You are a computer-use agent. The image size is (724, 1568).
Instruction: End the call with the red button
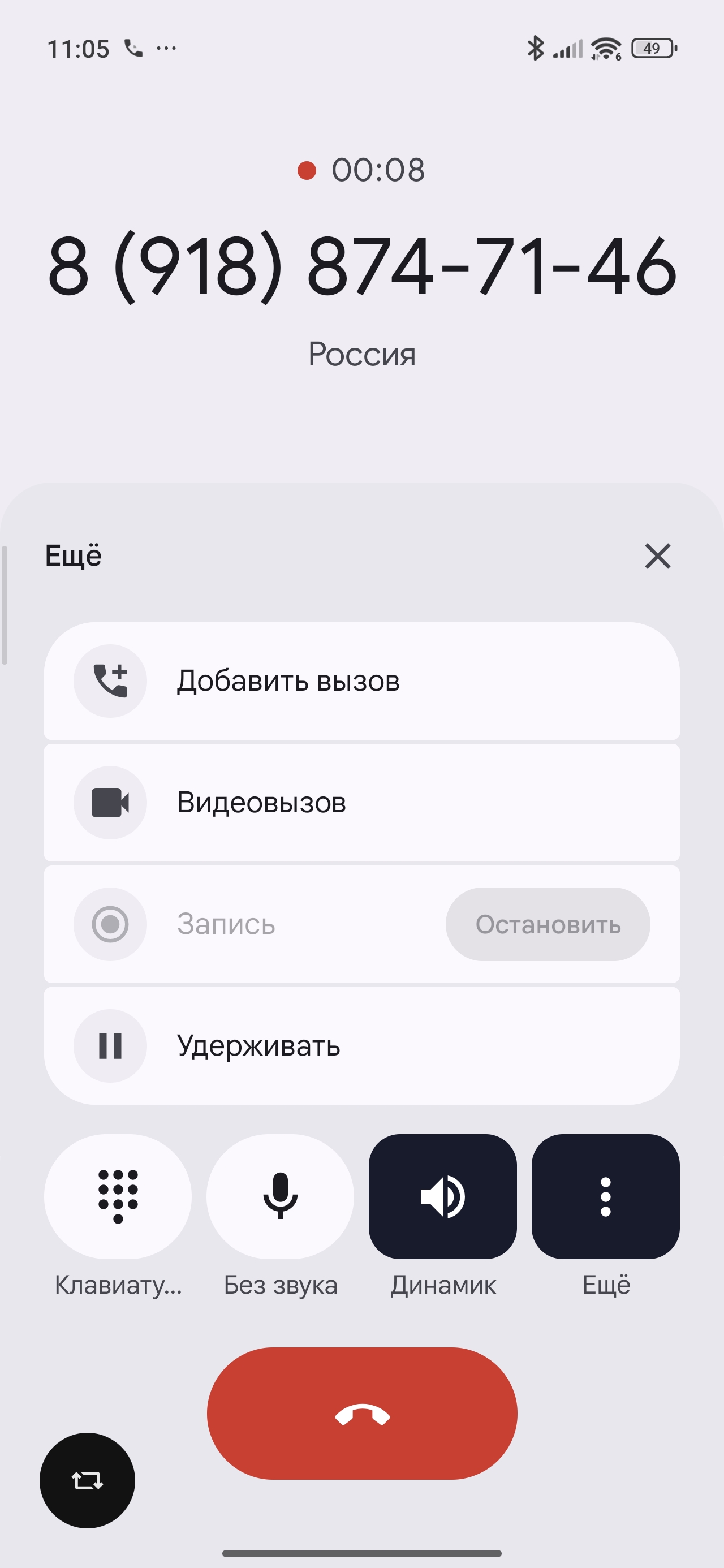pyautogui.click(x=361, y=1414)
